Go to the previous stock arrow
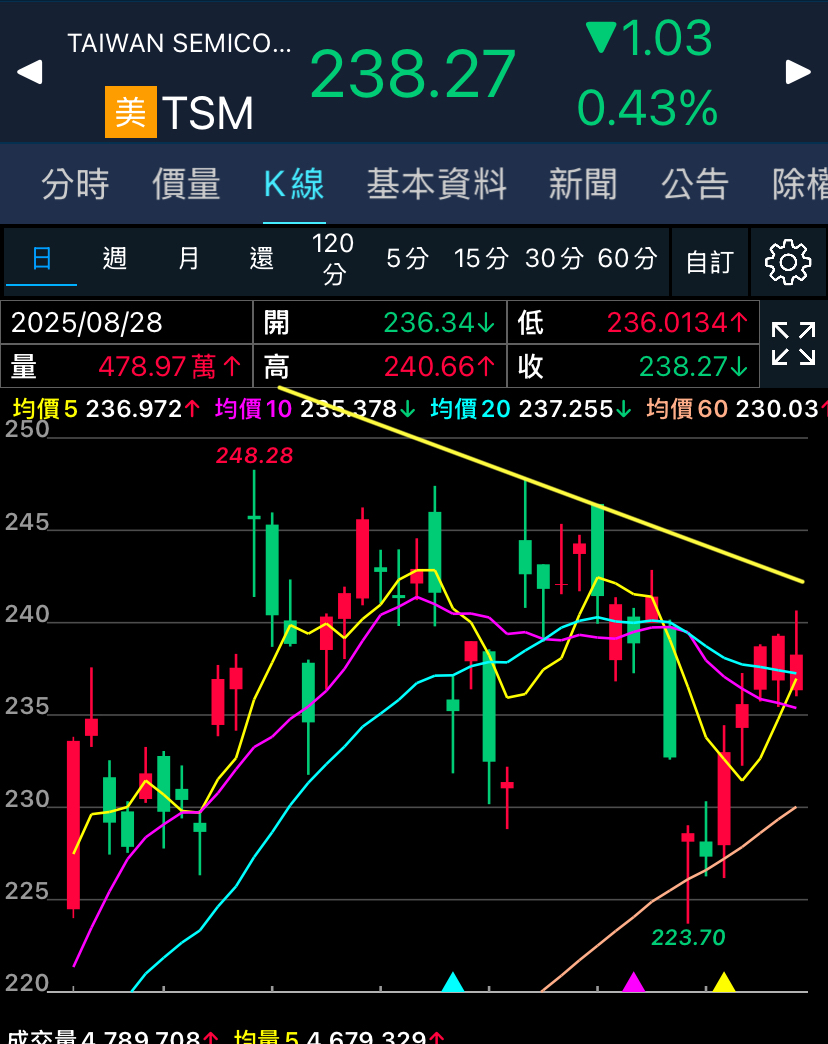The height and width of the screenshot is (1044, 828). 30,72
